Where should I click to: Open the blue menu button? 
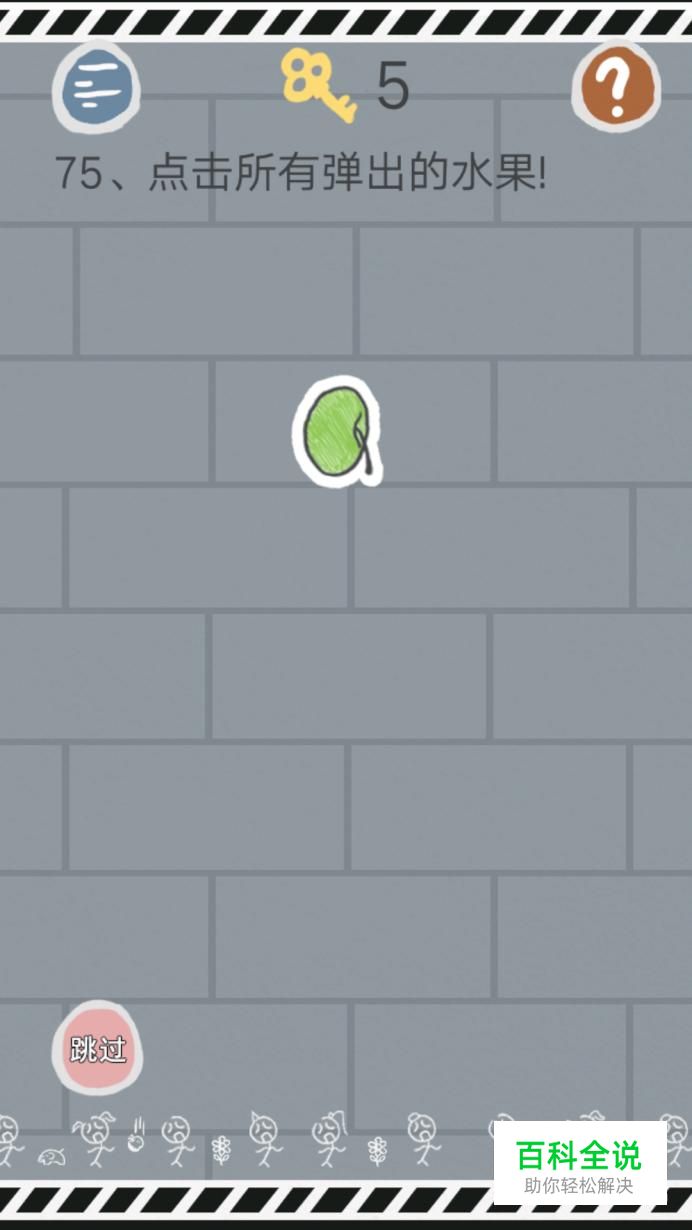point(96,87)
